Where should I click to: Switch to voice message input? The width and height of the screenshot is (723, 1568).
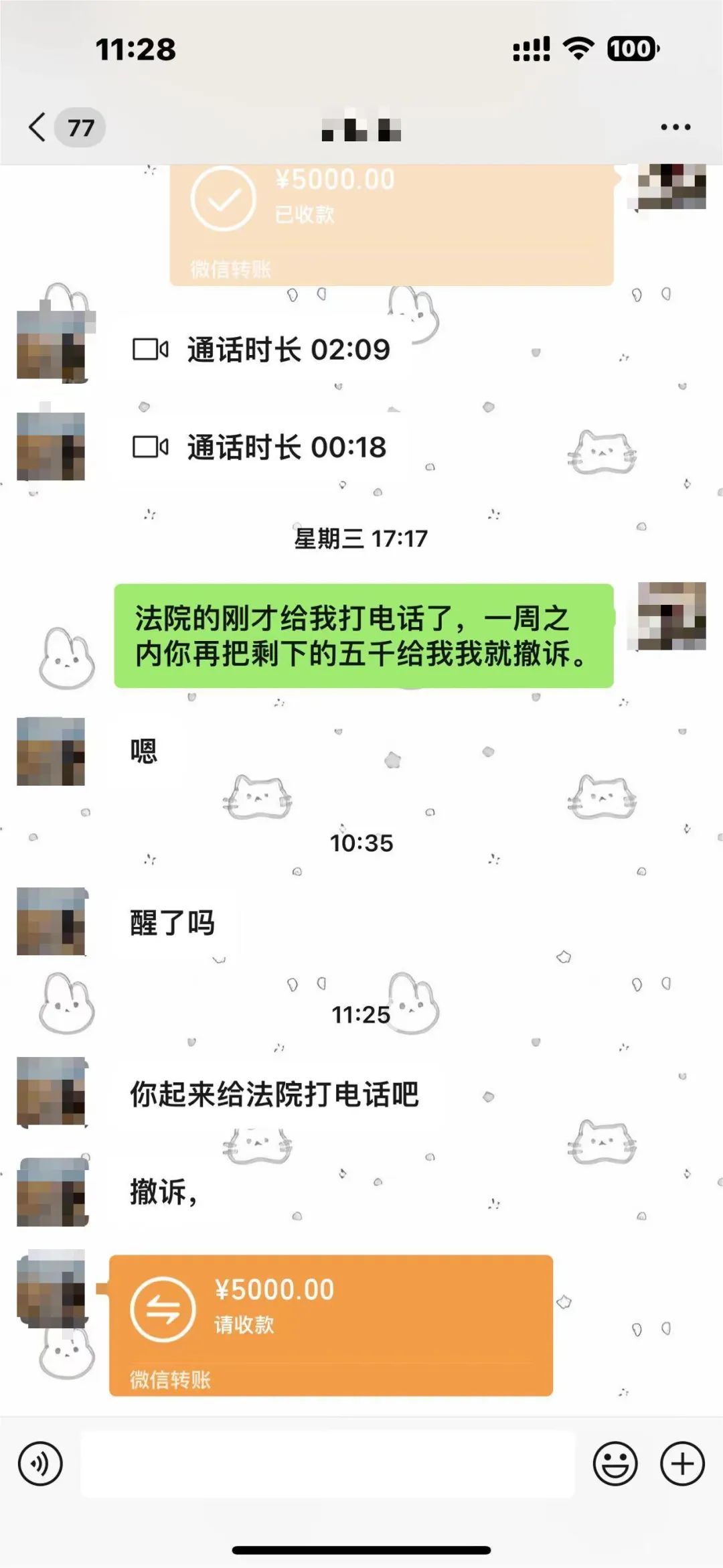point(40,1464)
